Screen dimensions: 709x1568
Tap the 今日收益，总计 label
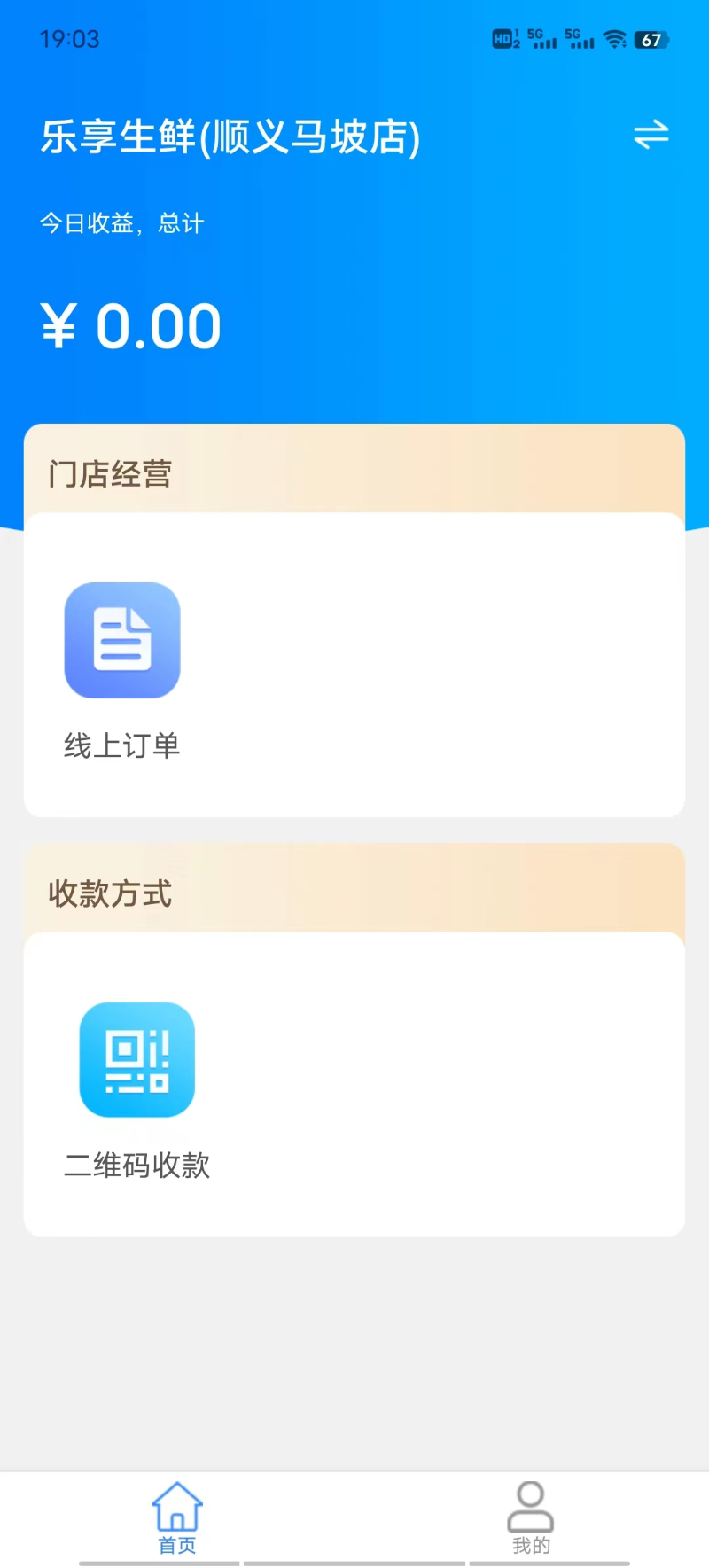click(121, 222)
